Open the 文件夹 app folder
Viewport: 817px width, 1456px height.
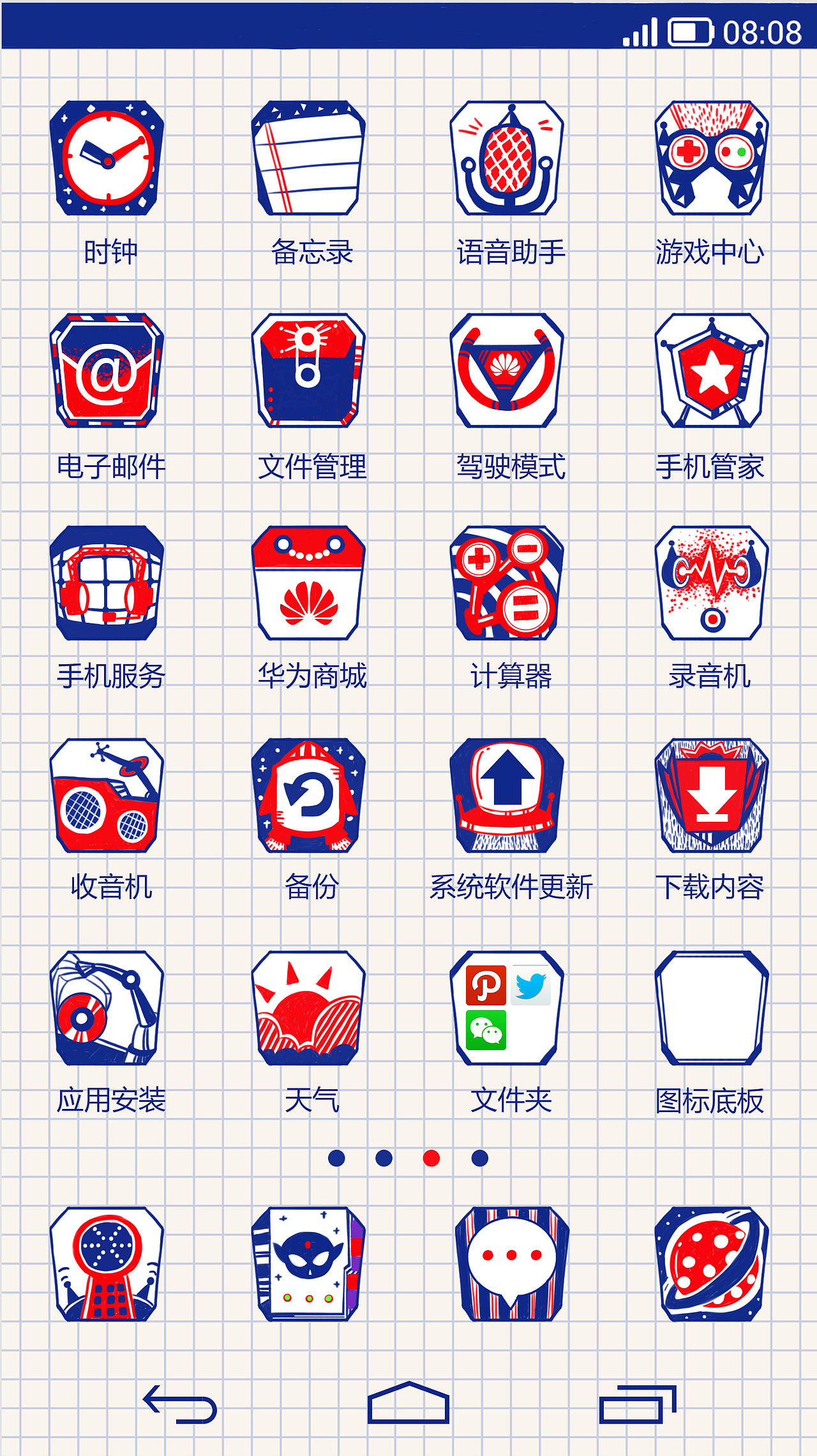click(x=507, y=1008)
